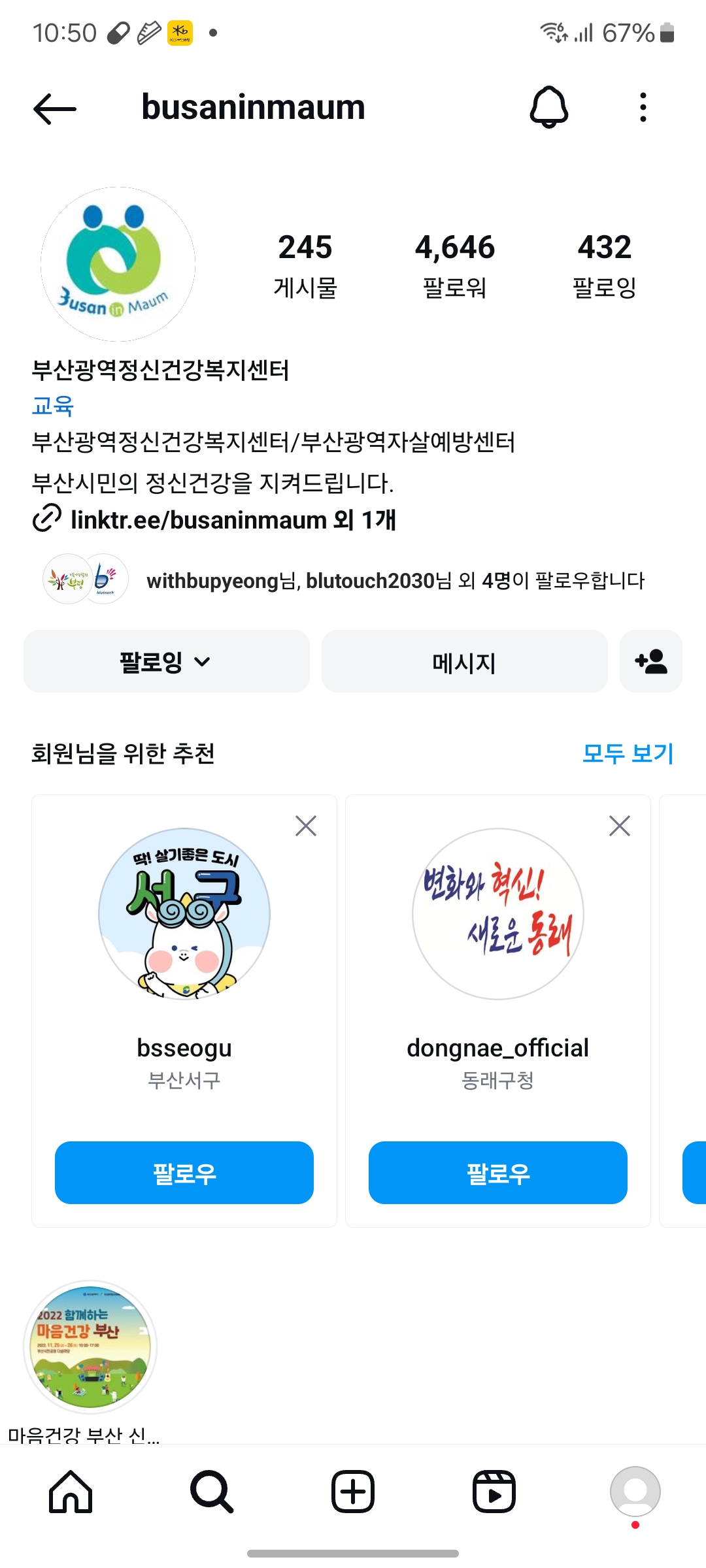Dismiss the dongnae_official suggestion card
Viewport: 706px width, 1568px height.
(619, 826)
